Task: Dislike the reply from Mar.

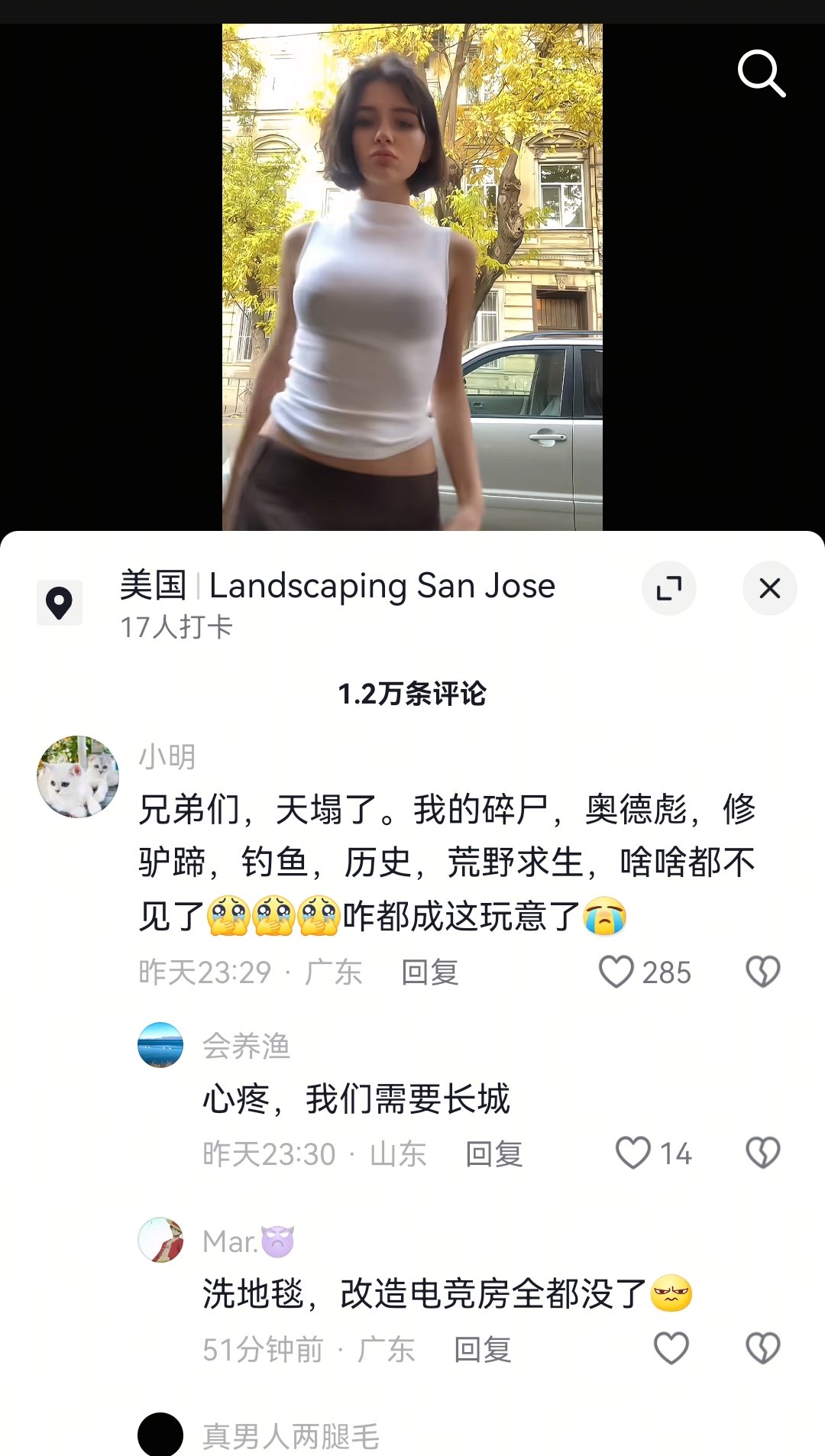Action: pyautogui.click(x=762, y=1348)
